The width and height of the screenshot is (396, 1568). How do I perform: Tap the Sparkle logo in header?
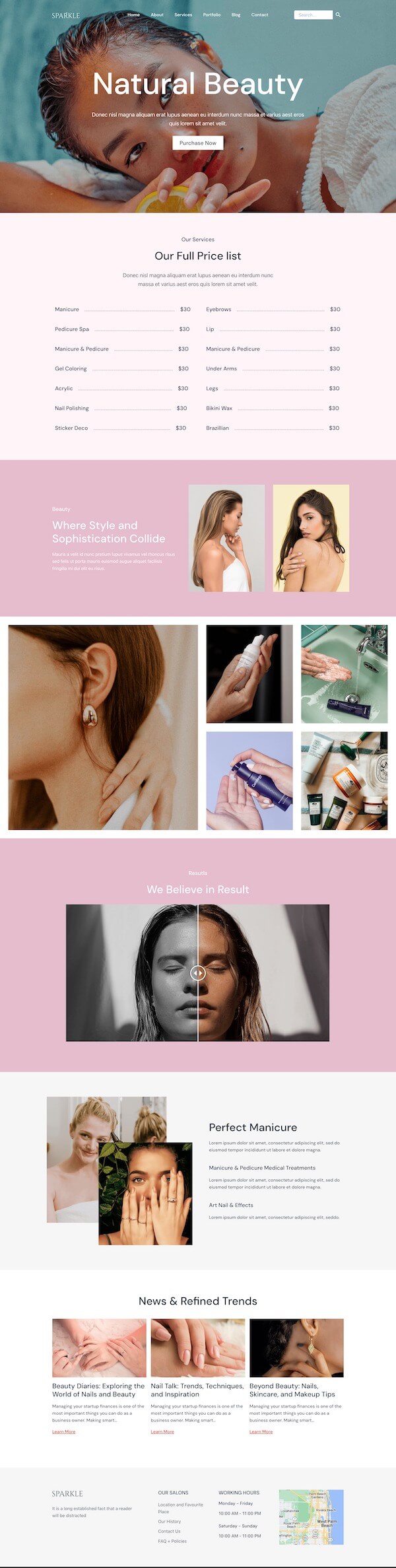[65, 15]
